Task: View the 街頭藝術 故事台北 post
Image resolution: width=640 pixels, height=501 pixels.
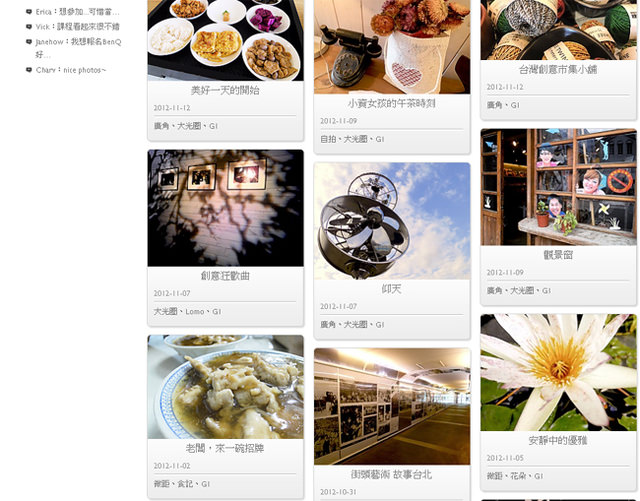Action: 391,475
